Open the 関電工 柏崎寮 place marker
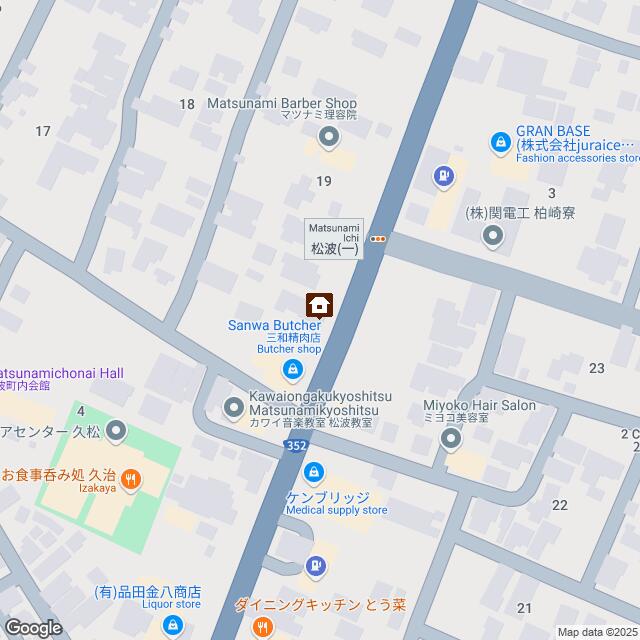The height and width of the screenshot is (640, 640). [x=492, y=237]
